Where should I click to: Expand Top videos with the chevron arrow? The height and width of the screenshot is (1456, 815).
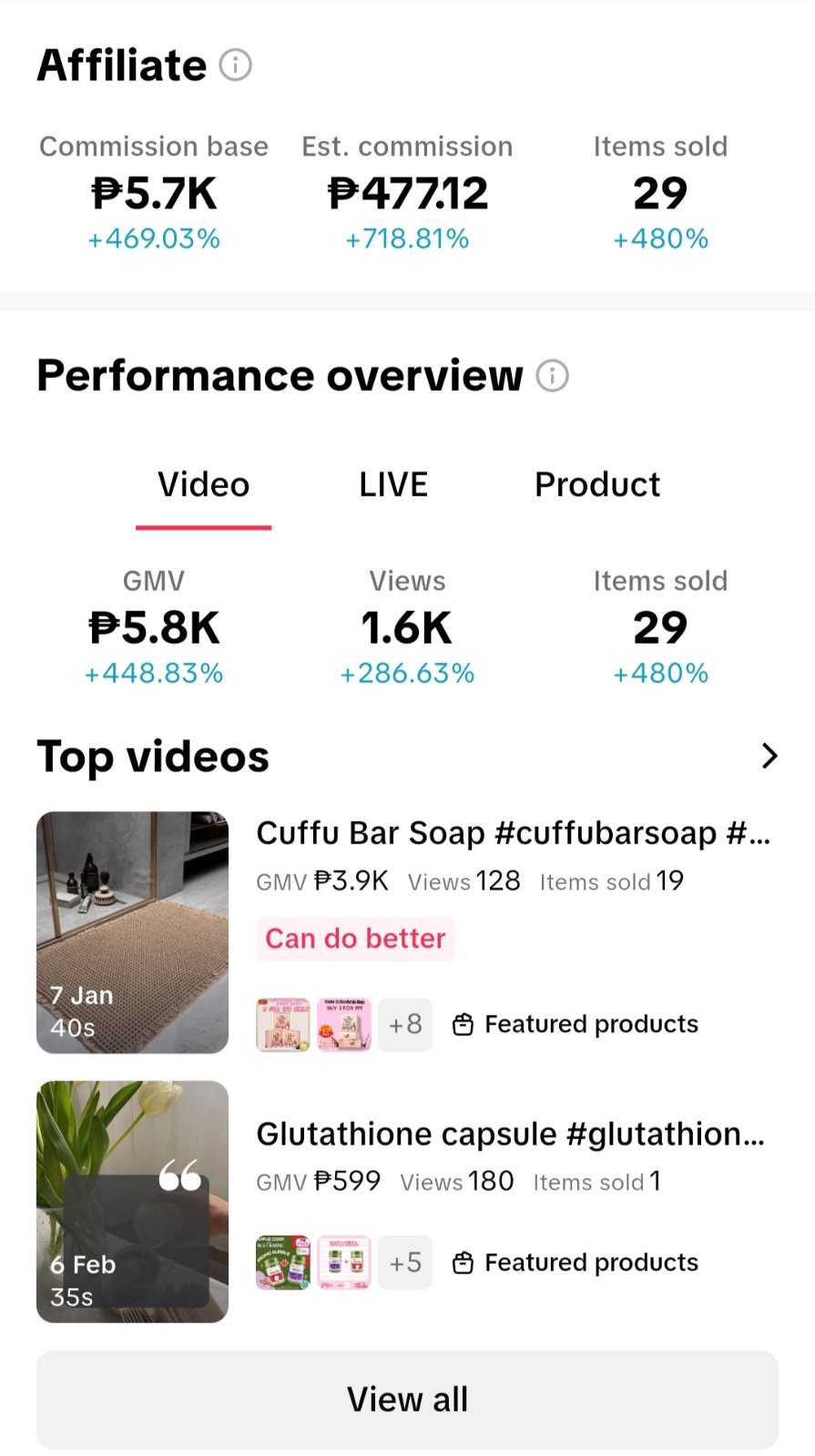click(769, 756)
